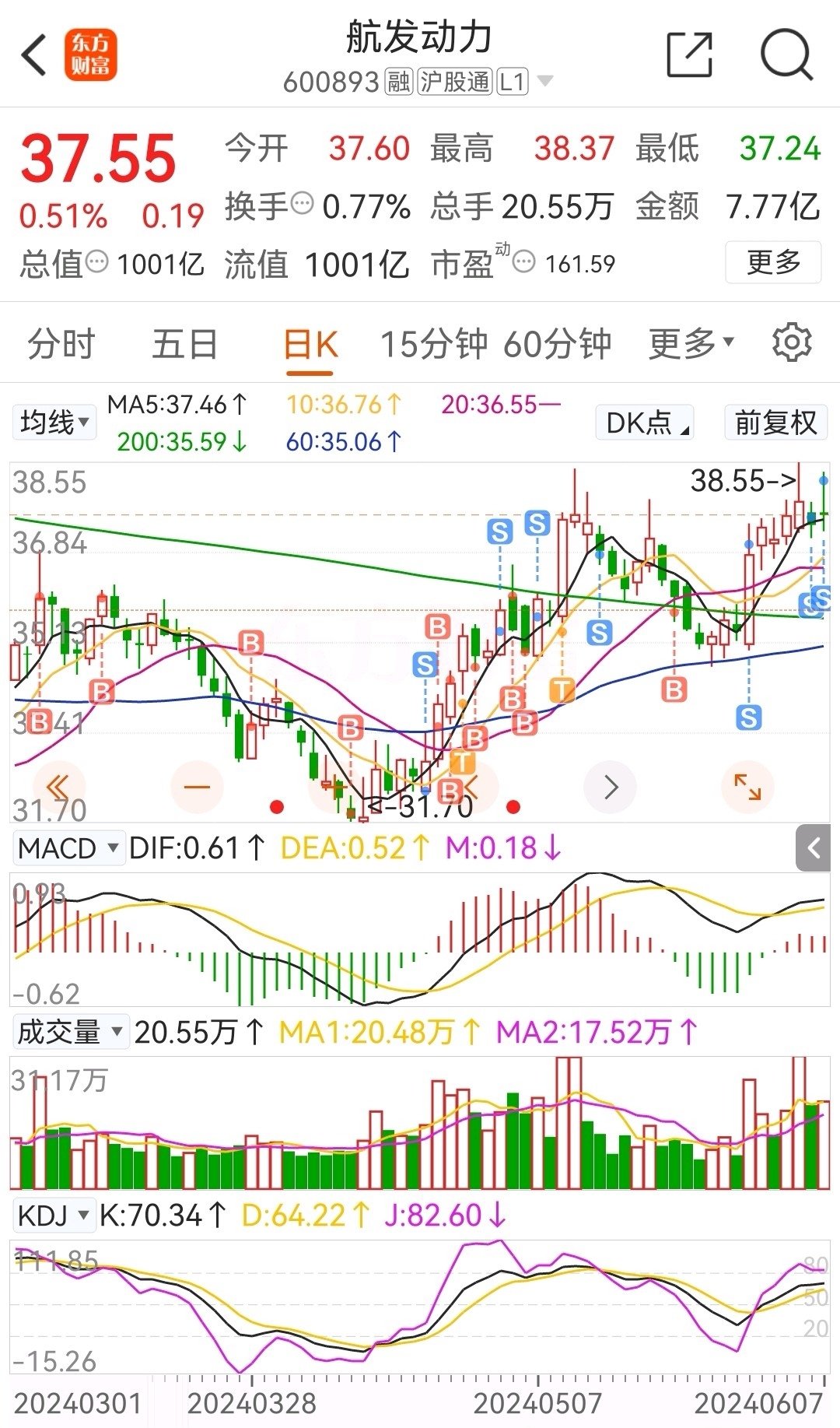Toggle 前复权 price adjustment mode
This screenshot has height=1428, width=840.
coord(775,422)
